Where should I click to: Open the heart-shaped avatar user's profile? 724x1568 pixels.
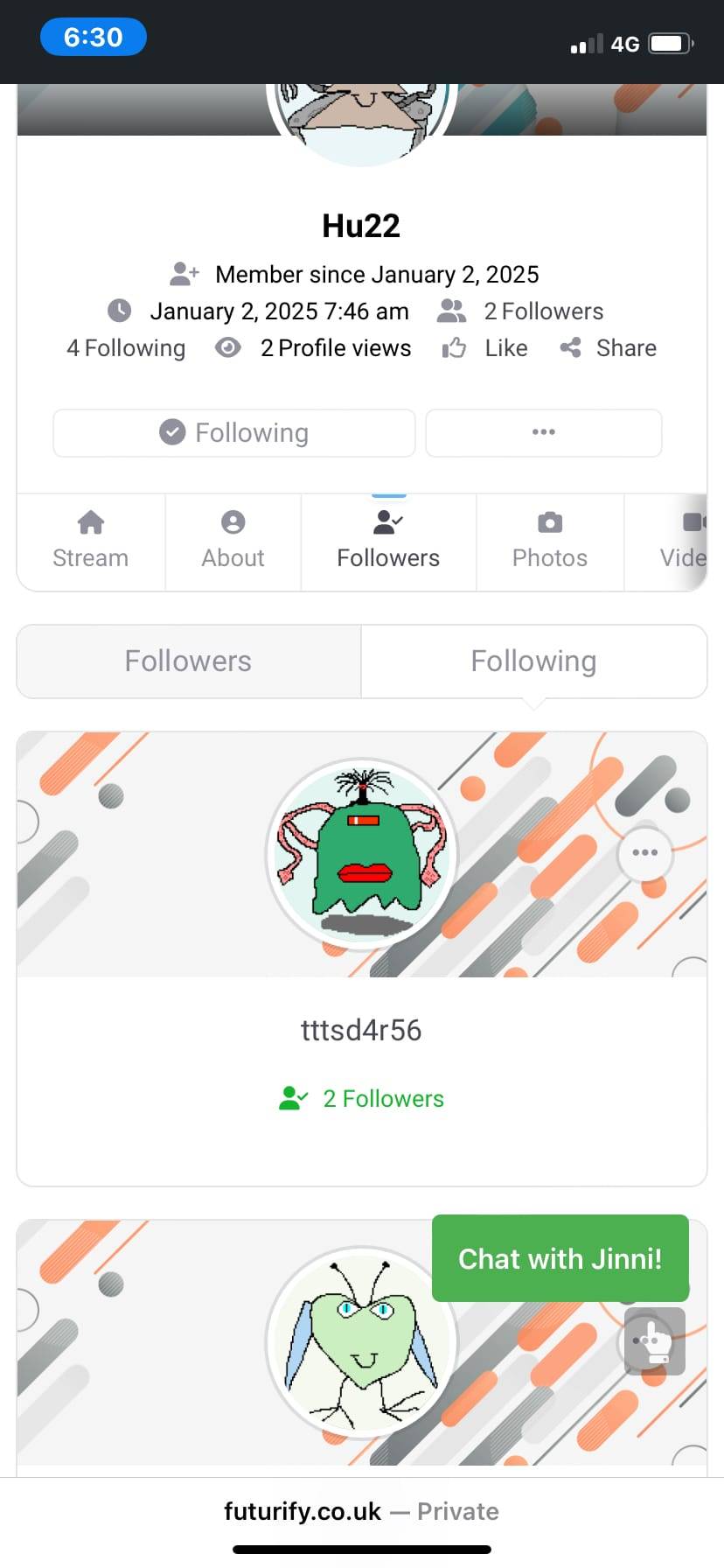[x=361, y=1341]
